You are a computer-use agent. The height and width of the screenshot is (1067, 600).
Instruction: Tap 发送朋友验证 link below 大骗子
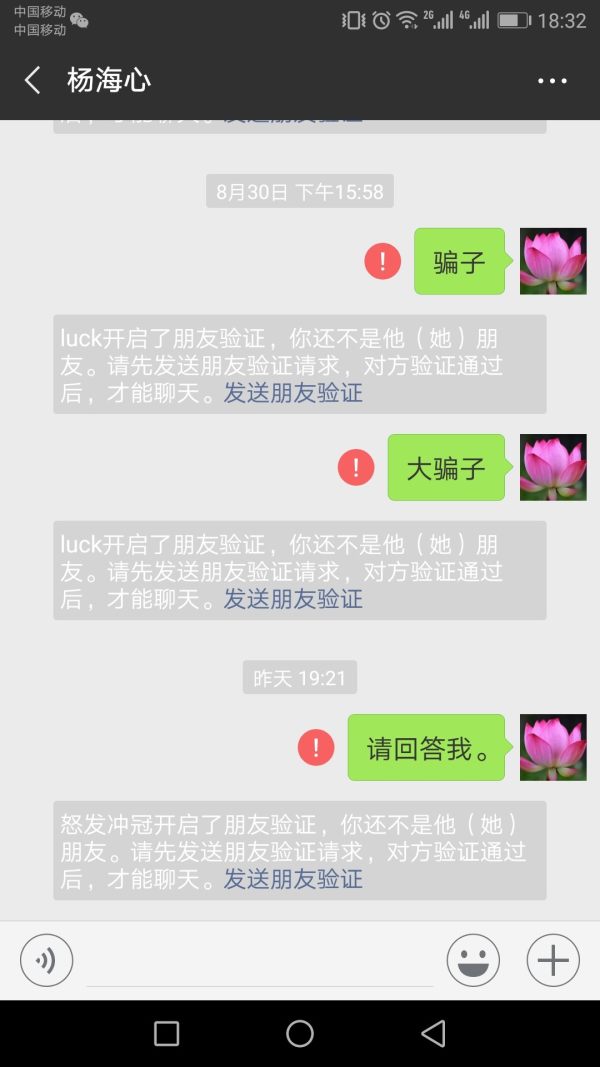tap(293, 599)
